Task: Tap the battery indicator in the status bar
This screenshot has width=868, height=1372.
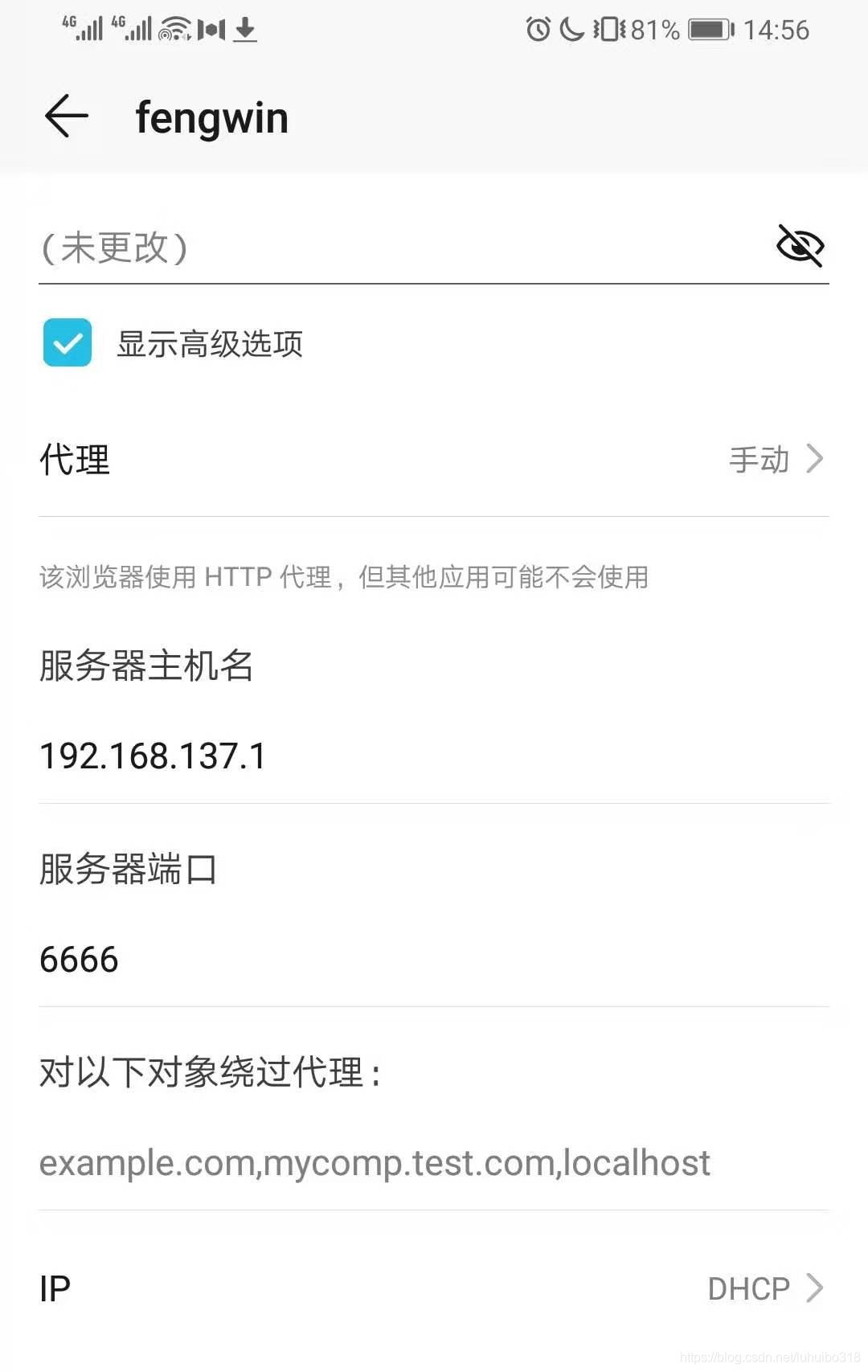Action: coord(707,31)
